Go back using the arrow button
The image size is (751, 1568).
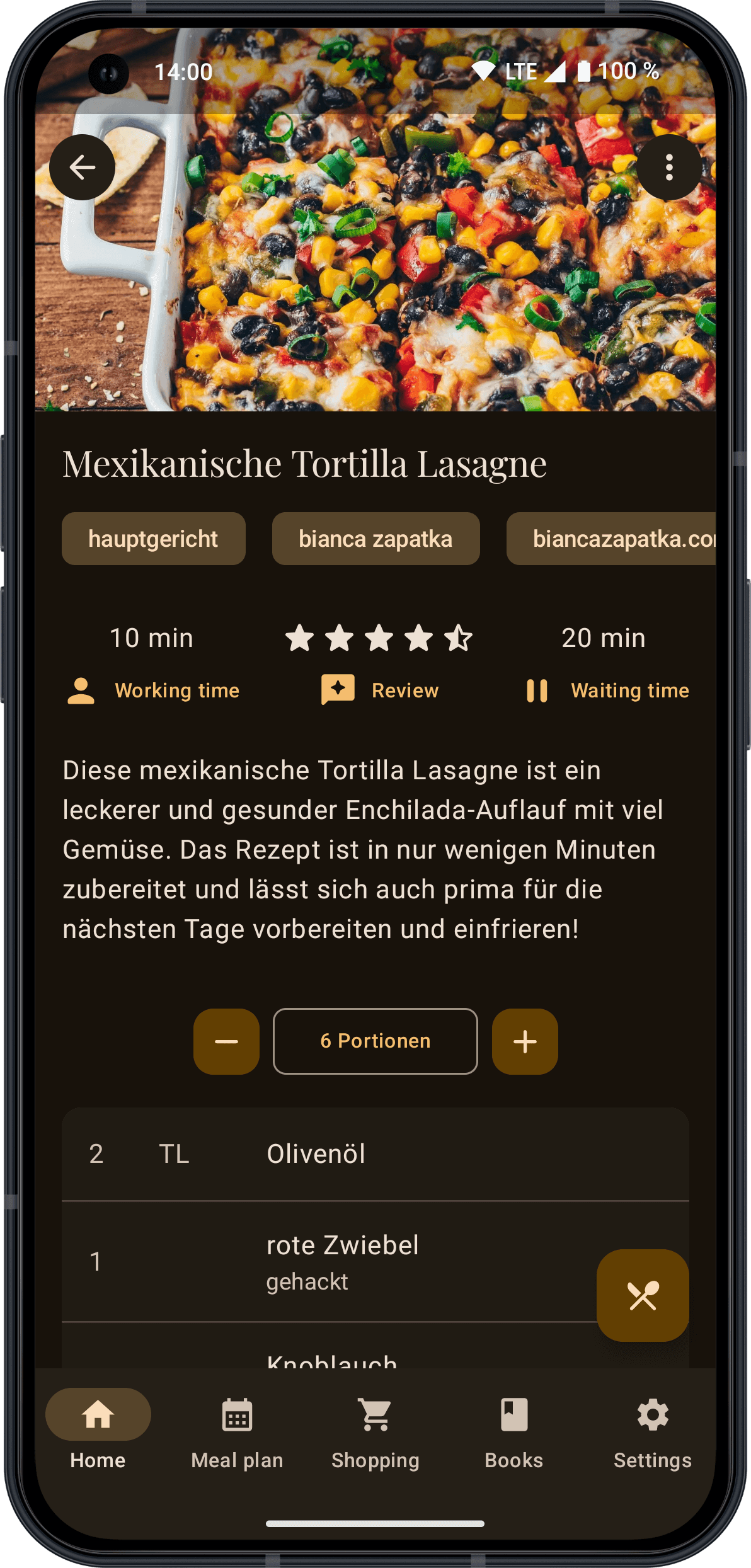[82, 168]
